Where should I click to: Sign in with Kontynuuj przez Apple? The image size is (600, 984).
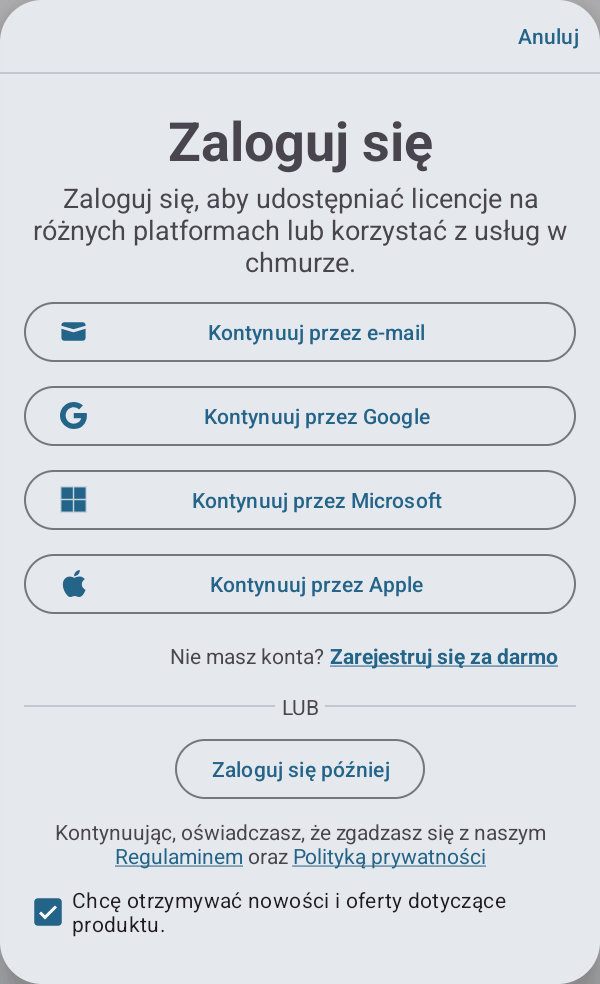point(300,584)
